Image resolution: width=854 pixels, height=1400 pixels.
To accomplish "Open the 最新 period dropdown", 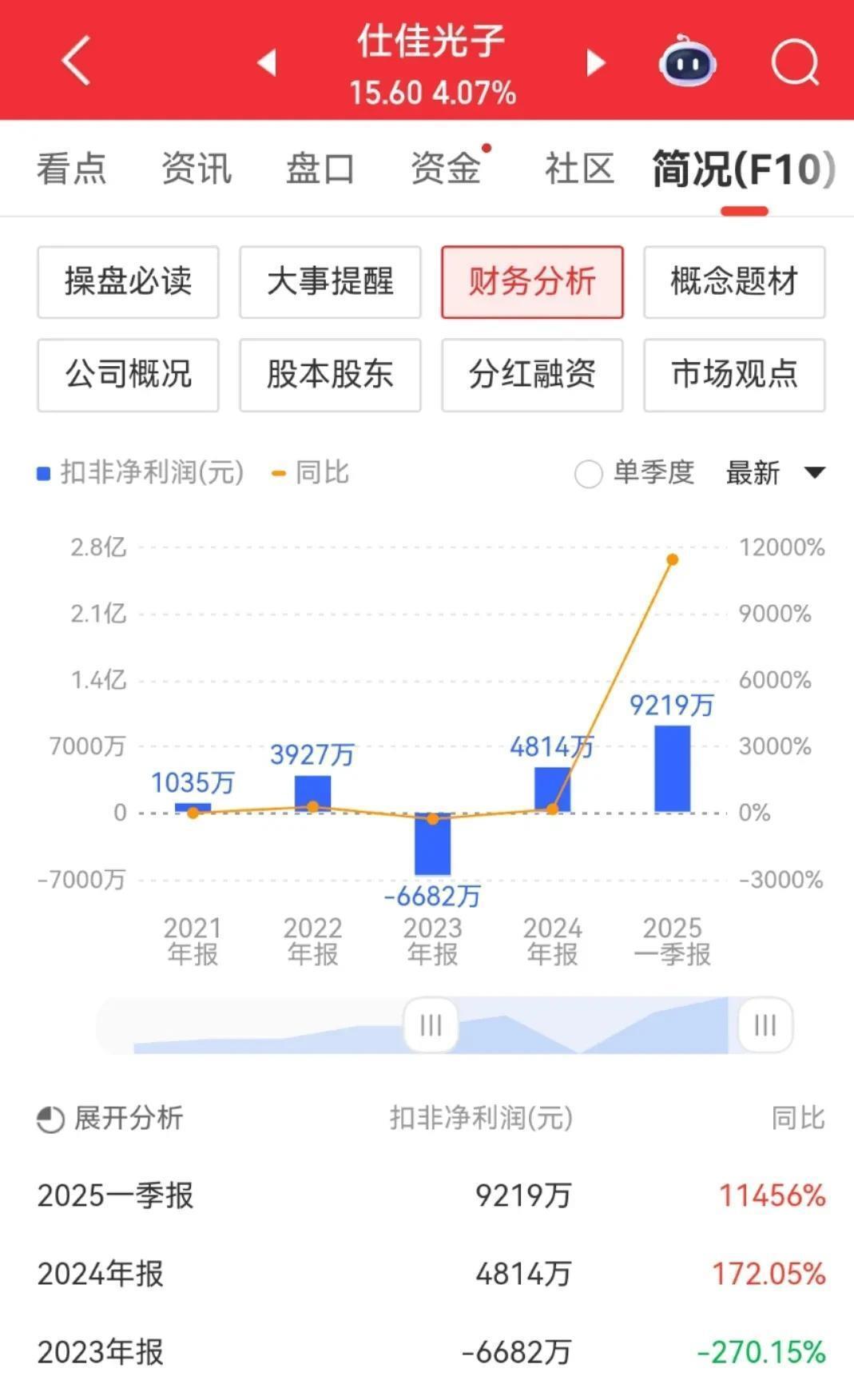I will (773, 473).
